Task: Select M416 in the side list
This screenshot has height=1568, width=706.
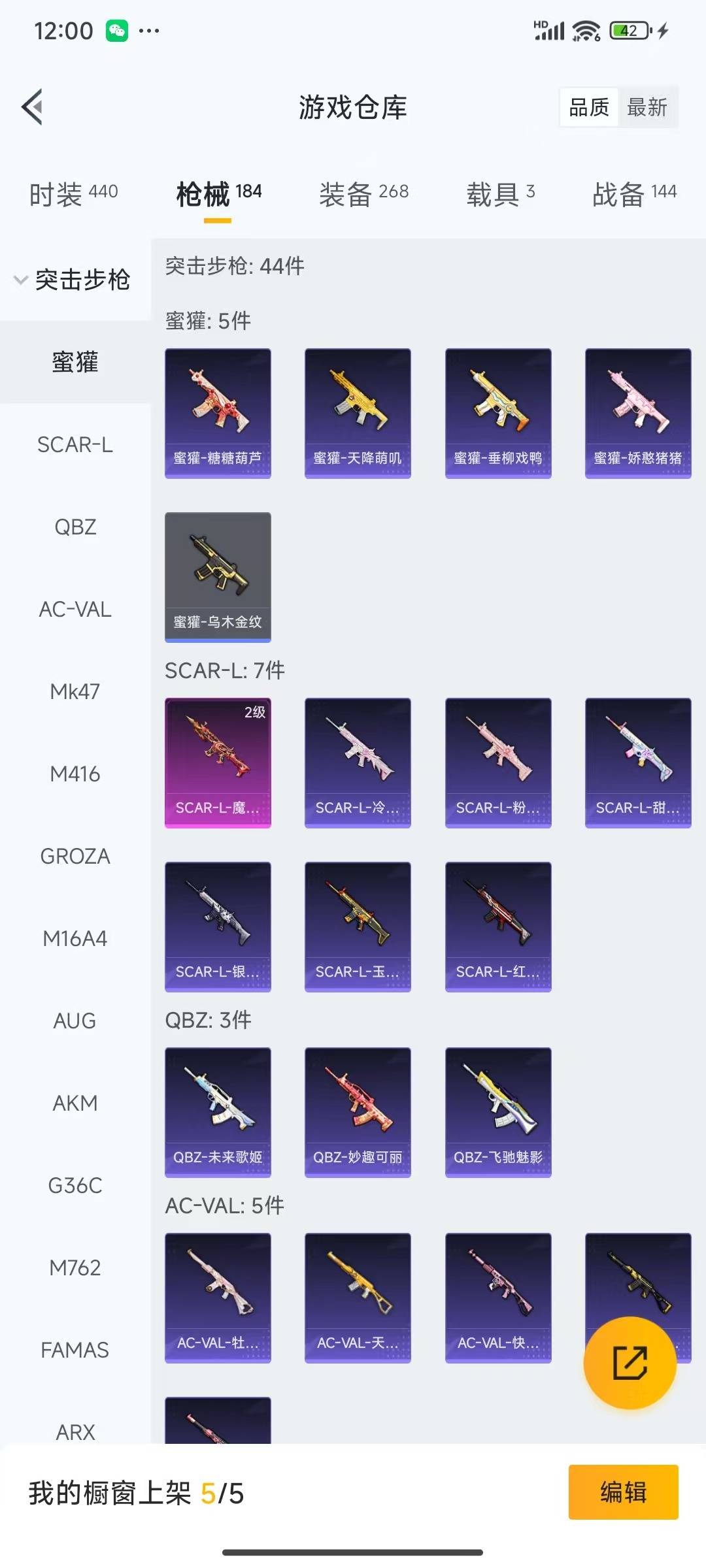Action: pyautogui.click(x=75, y=774)
